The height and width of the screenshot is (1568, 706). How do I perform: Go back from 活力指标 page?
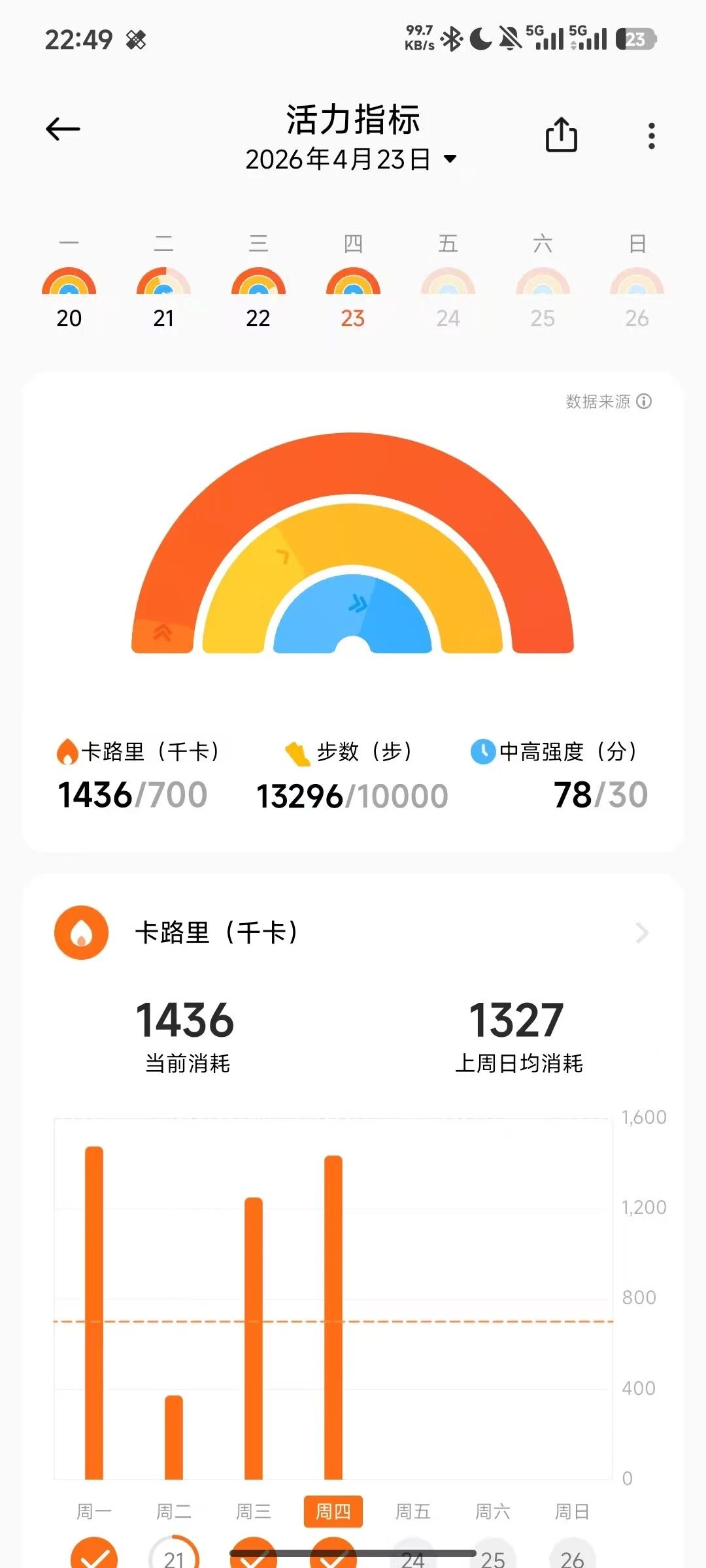coord(63,129)
